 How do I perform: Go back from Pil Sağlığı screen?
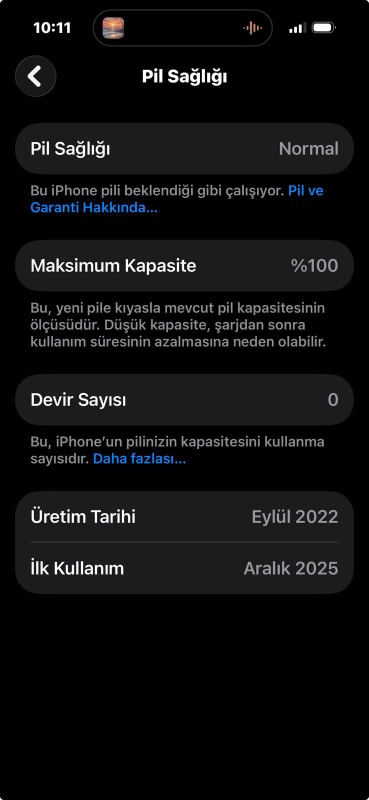[35, 77]
